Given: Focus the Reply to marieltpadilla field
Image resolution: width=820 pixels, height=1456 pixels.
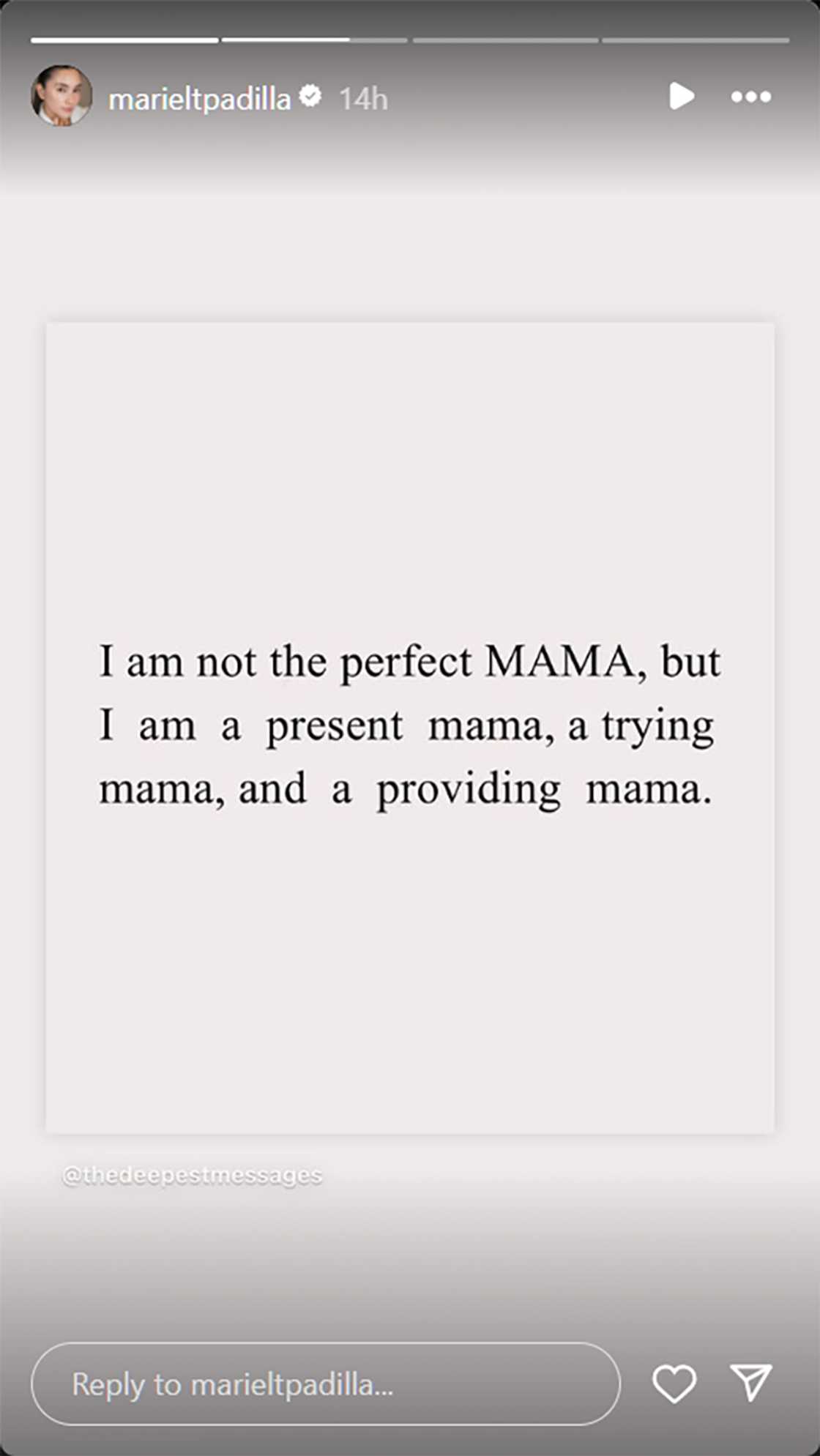Looking at the screenshot, I should click(325, 1384).
